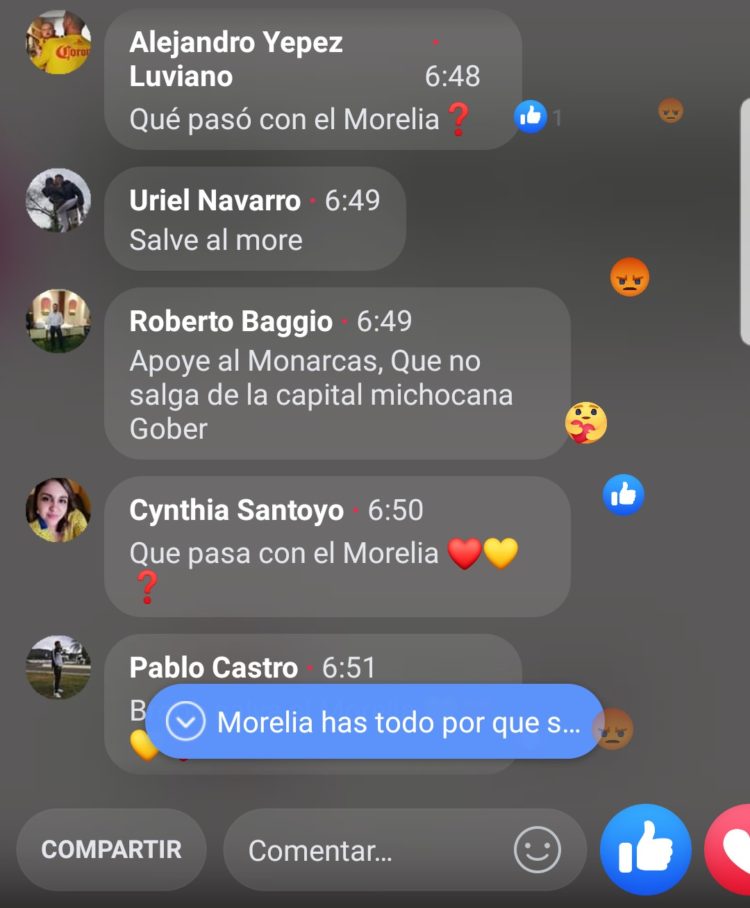Viewport: 750px width, 908px height.
Task: Tap the COMPARTIR share button
Action: coord(111,850)
